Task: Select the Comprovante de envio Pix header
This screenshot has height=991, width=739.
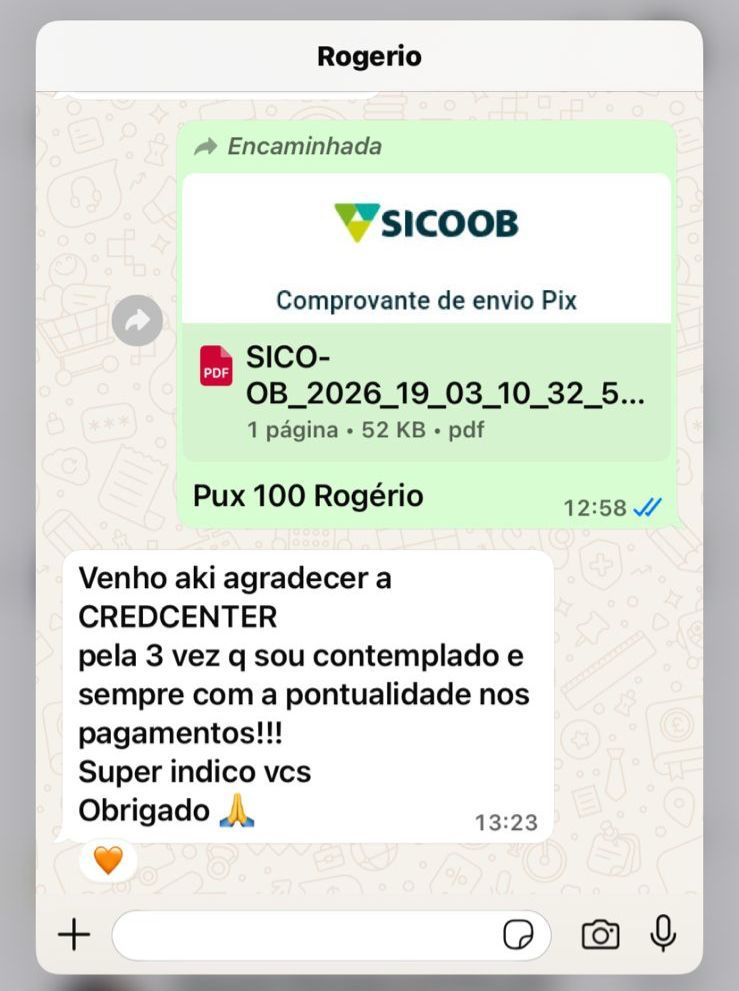Action: coord(428,300)
